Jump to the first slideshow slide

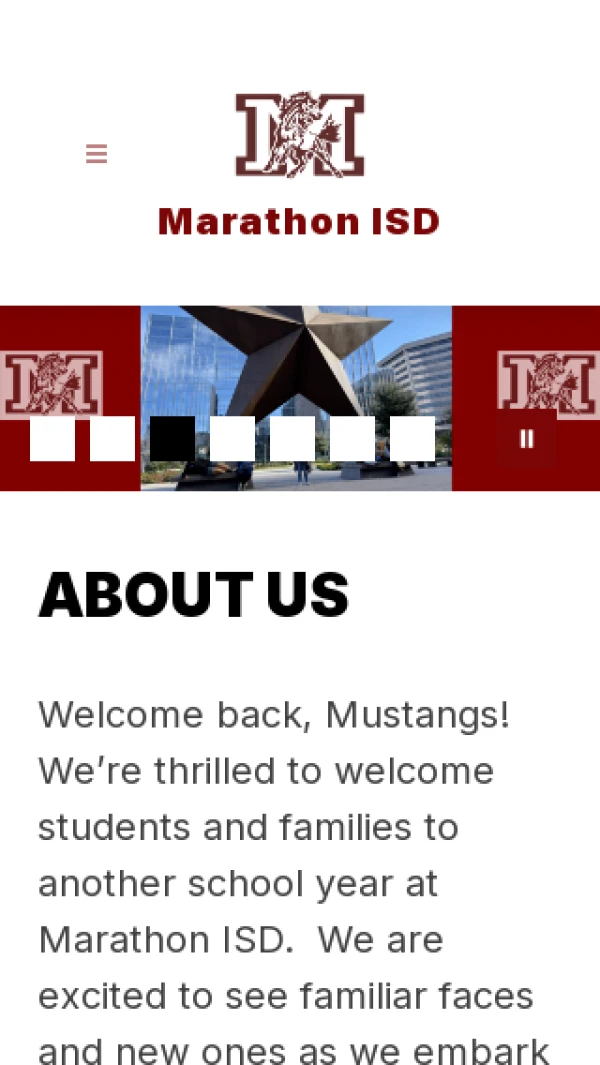pyautogui.click(x=52, y=439)
